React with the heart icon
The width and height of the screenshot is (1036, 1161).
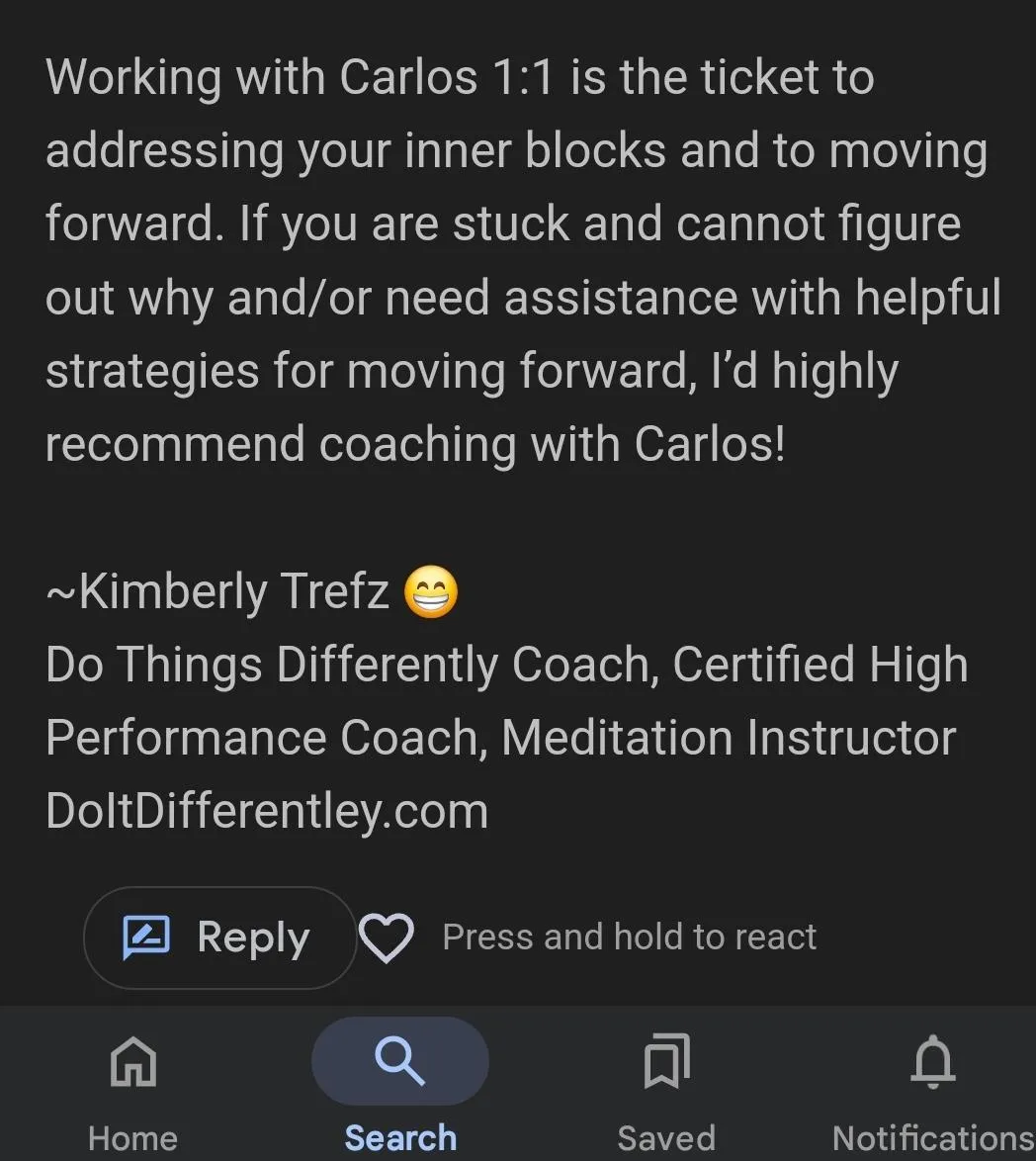(386, 938)
